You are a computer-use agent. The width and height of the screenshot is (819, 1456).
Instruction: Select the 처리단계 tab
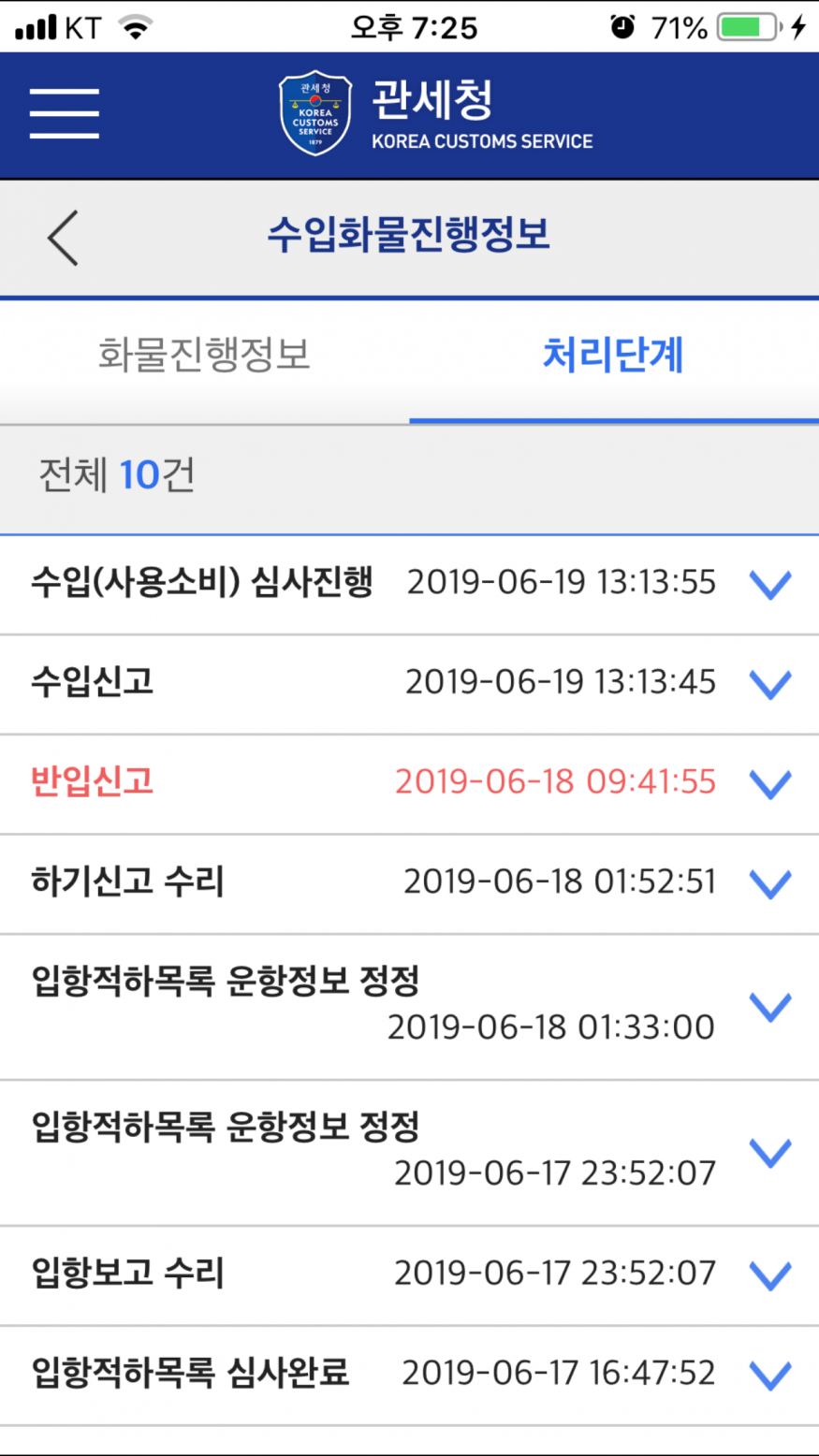pos(613,356)
